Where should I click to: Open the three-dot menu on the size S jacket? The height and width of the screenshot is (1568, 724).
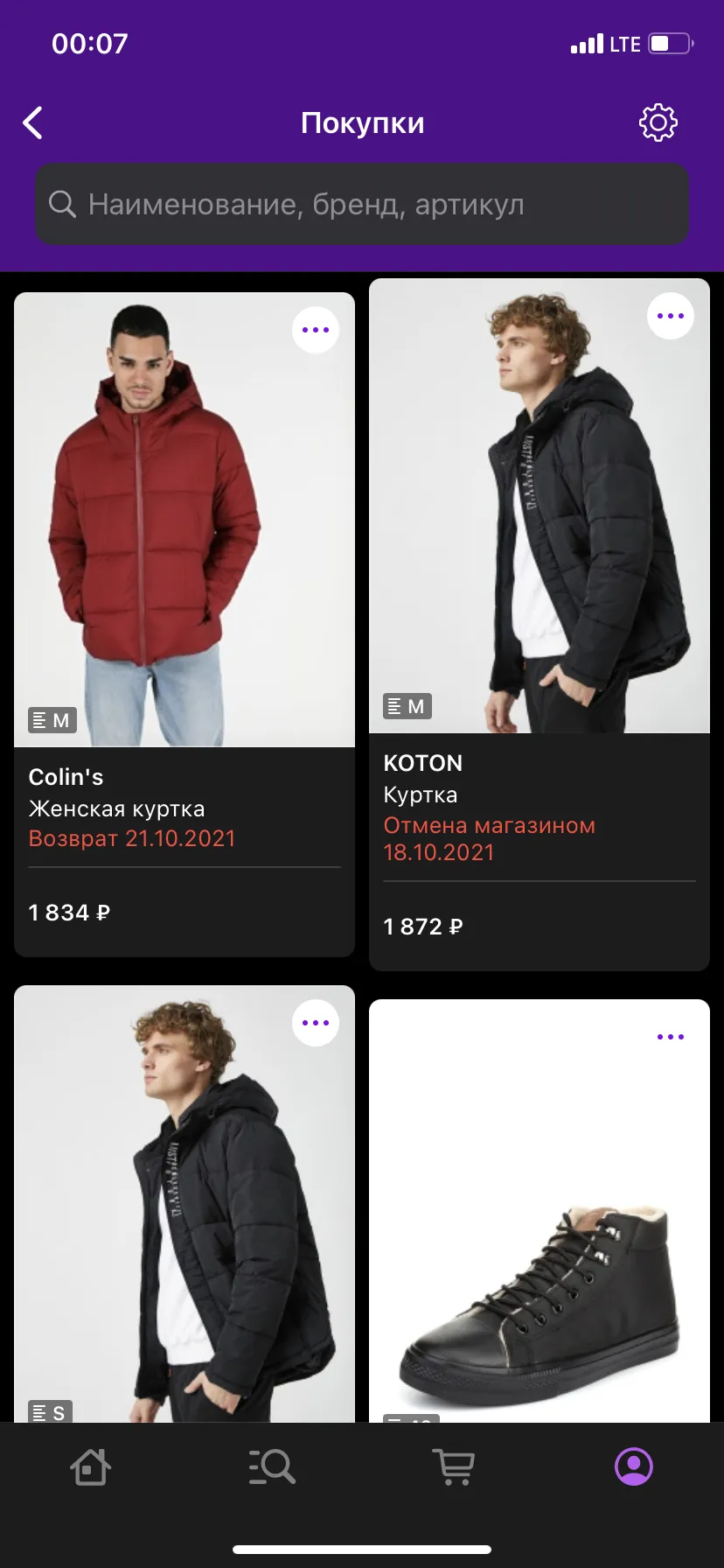[x=316, y=1023]
